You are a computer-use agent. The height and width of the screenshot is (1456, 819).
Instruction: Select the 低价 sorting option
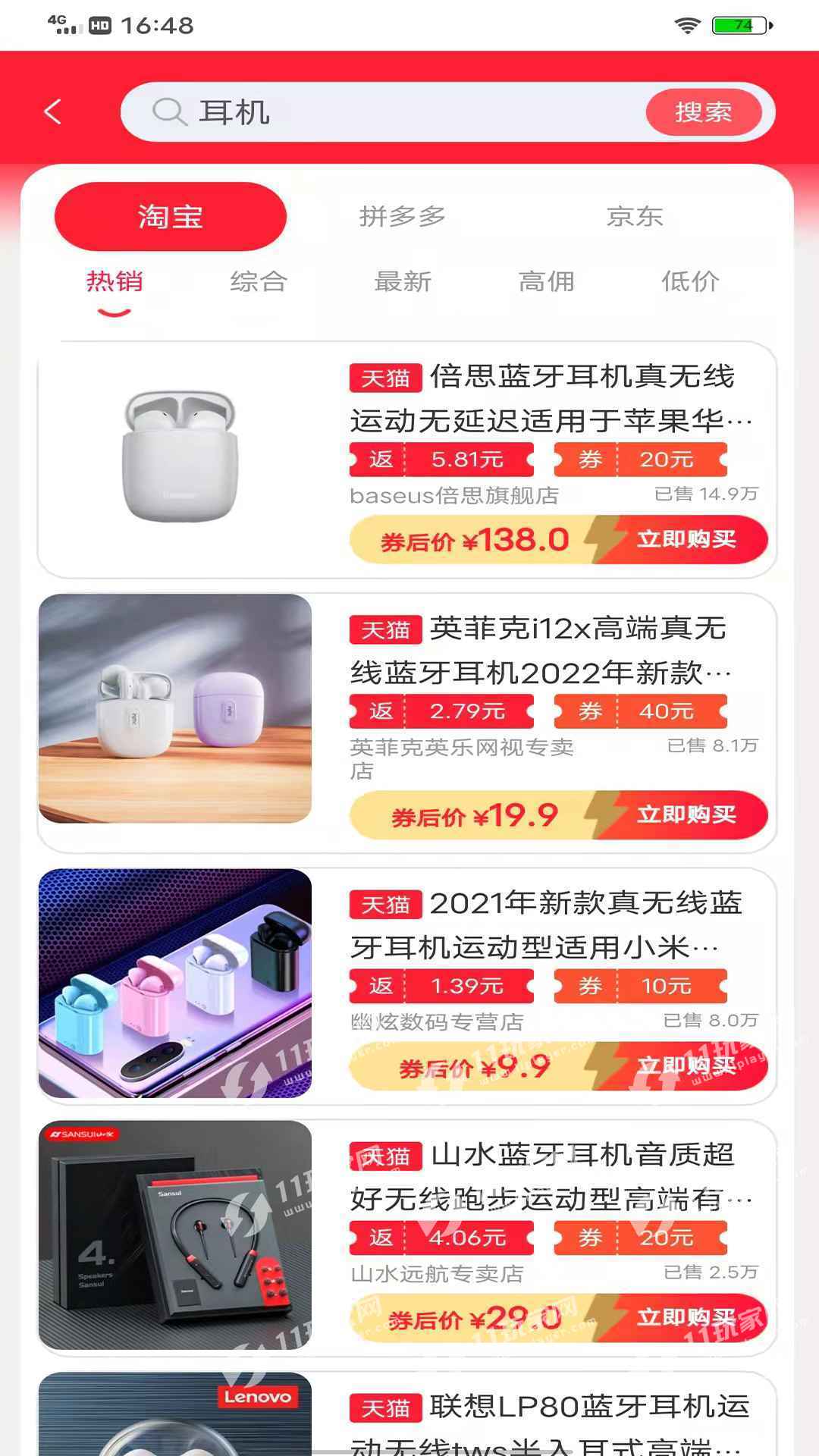coord(689,281)
